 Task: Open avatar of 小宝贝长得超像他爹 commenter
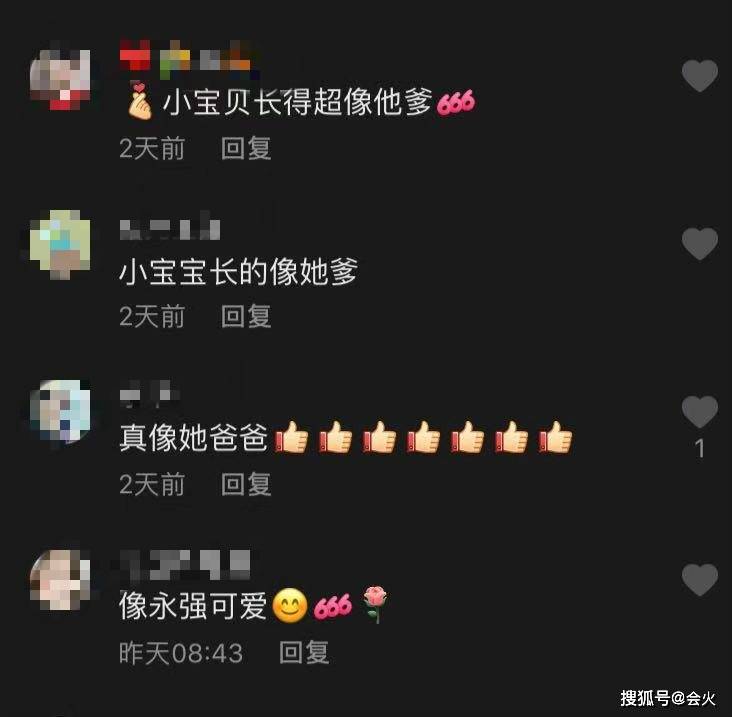[60, 78]
